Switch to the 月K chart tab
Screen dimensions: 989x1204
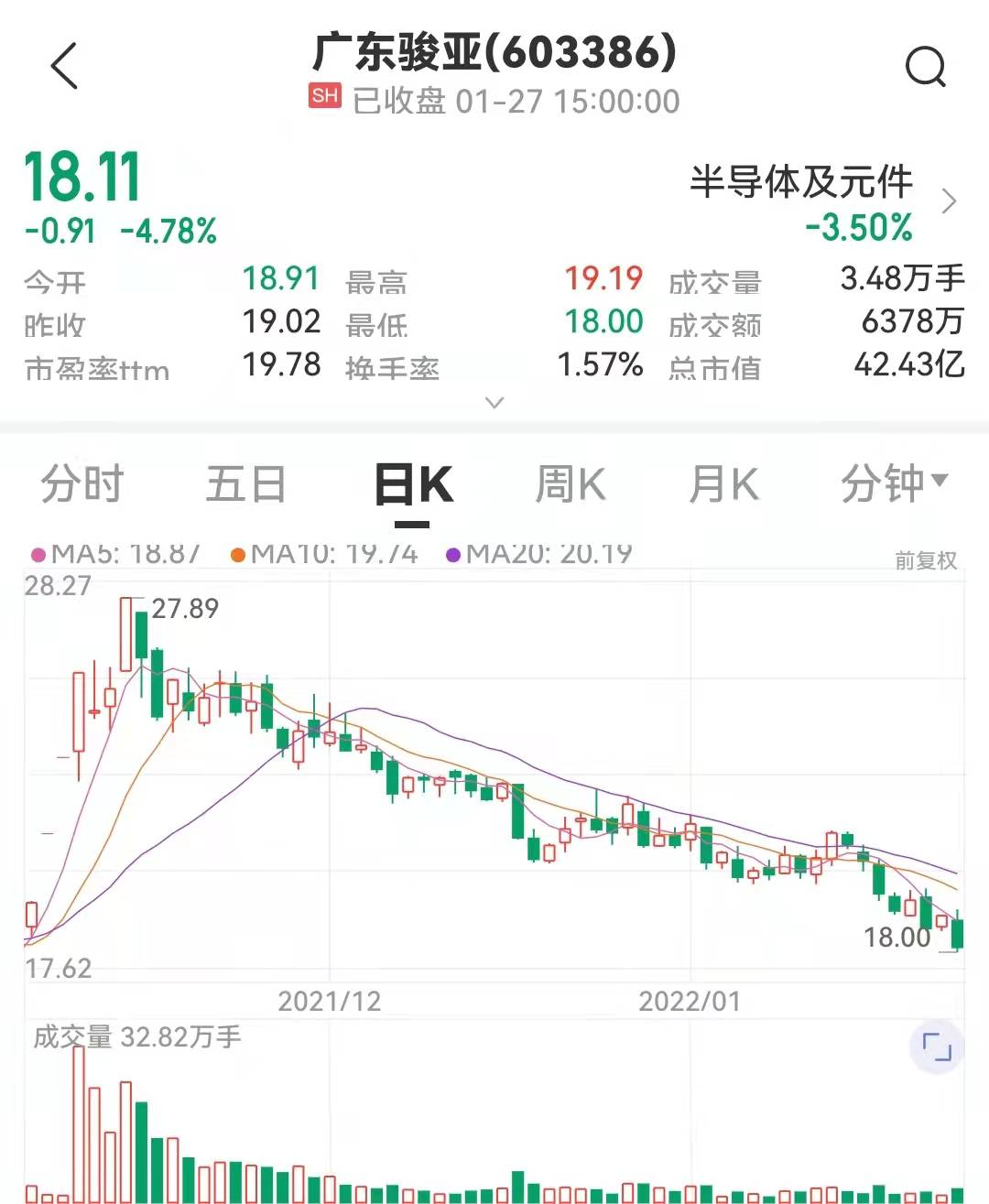[x=723, y=483]
